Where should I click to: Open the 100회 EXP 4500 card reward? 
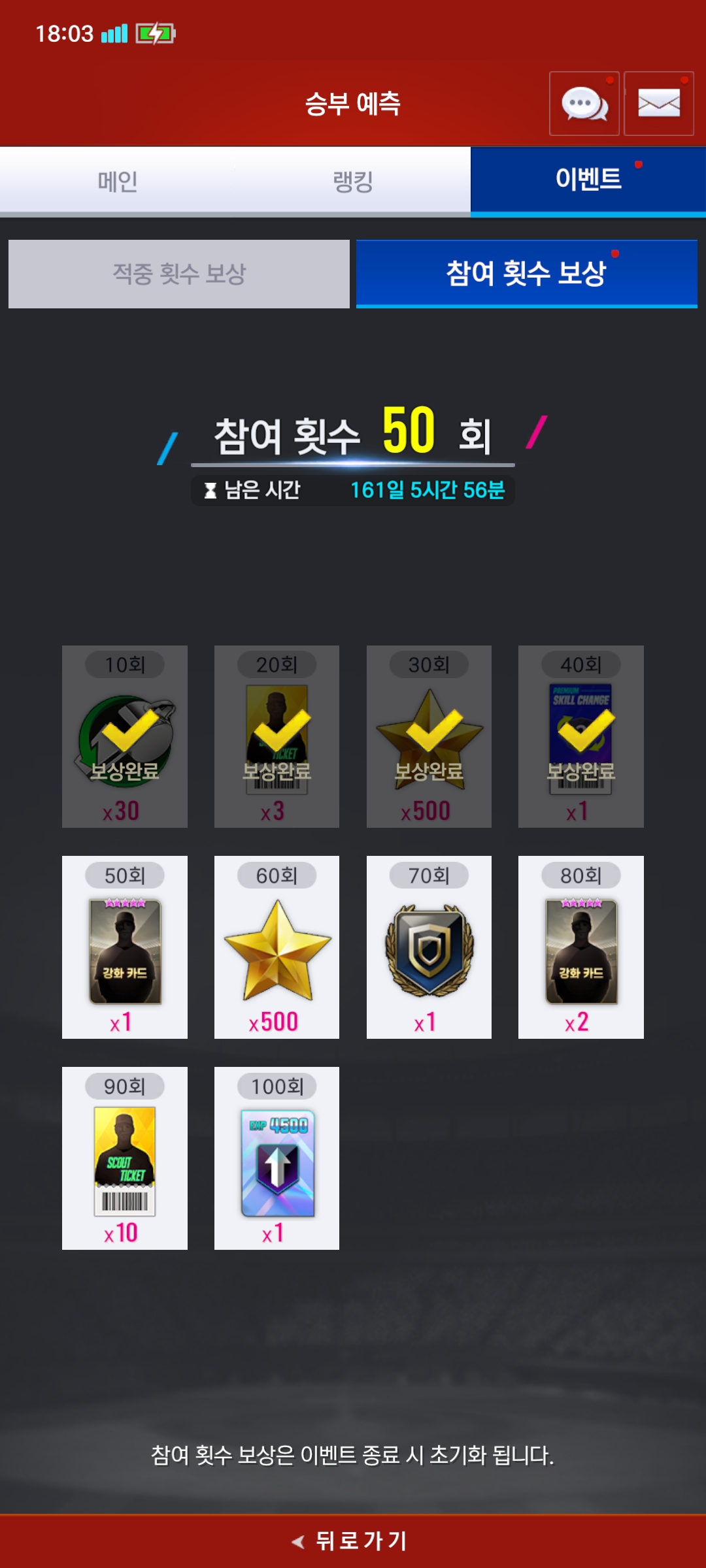[x=277, y=1158]
